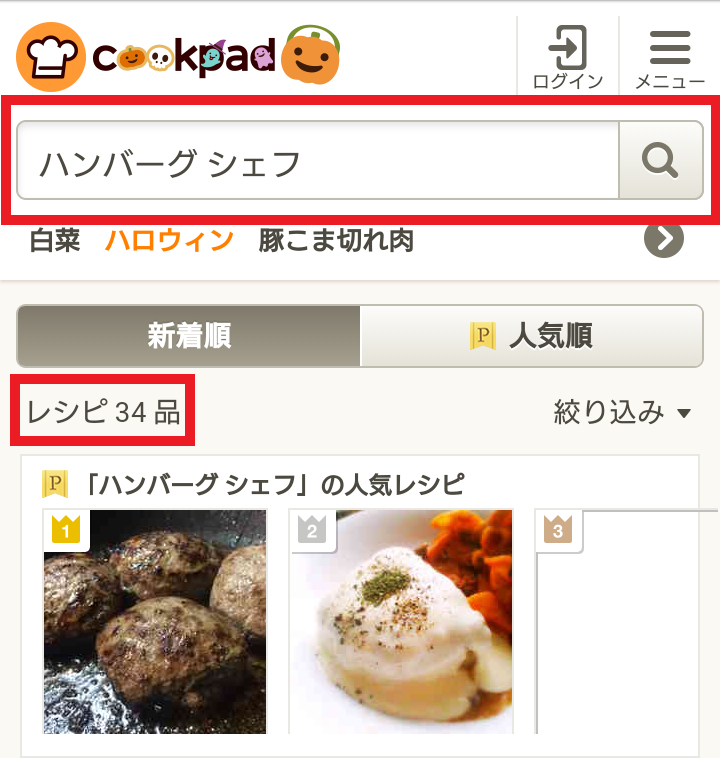
Task: Expand the 絞り込み filter dropdown
Action: 623,412
